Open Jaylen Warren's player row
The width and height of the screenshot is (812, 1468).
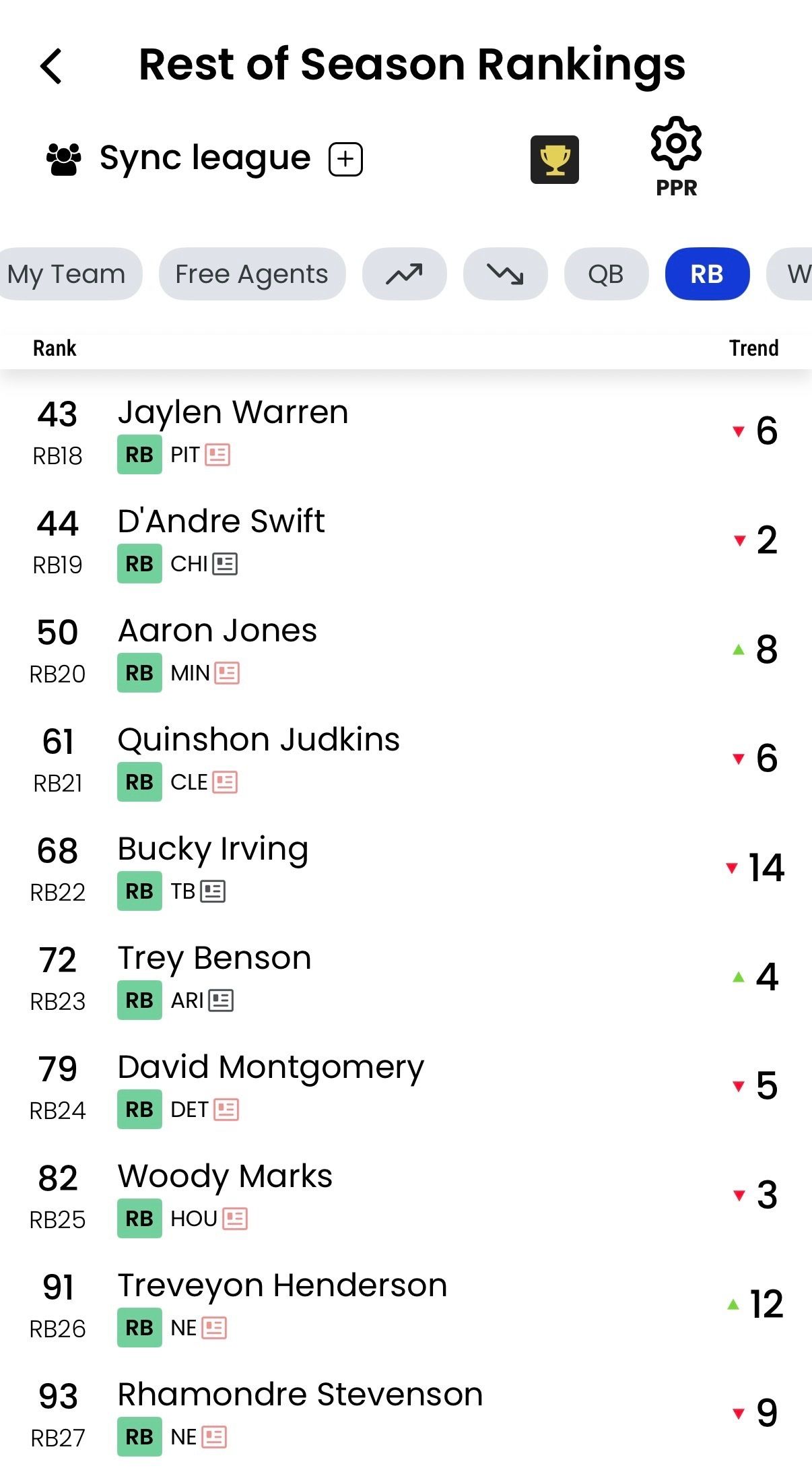(x=233, y=412)
